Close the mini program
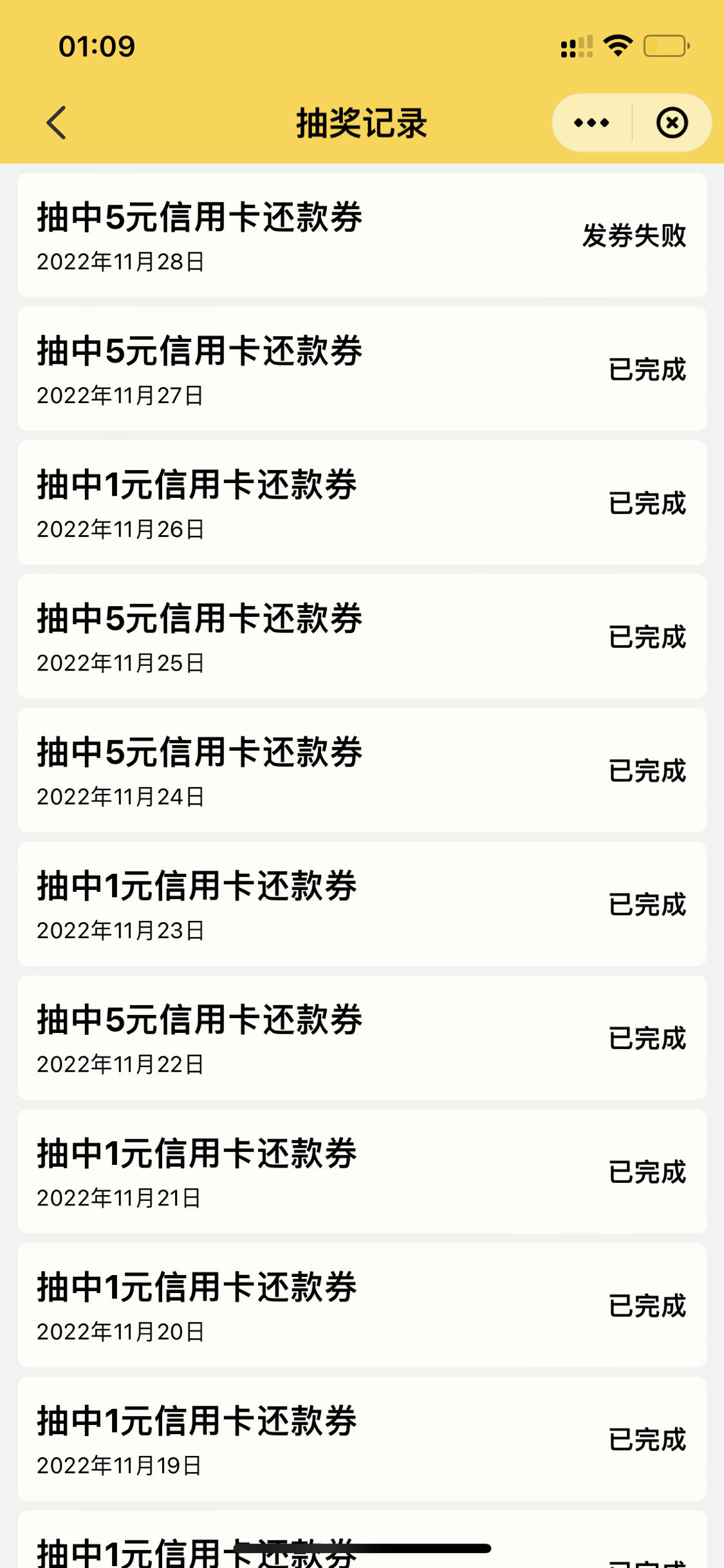 672,122
